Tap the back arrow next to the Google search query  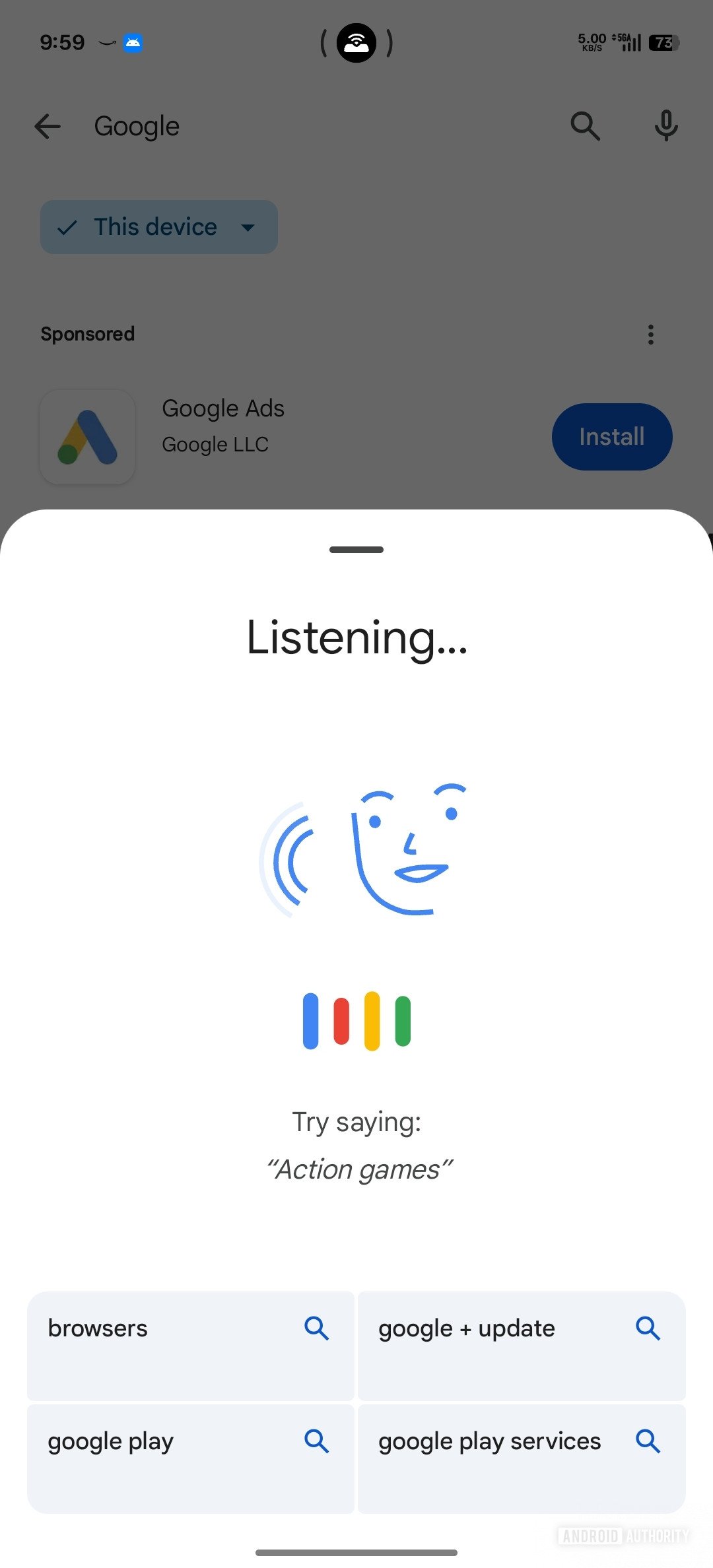pos(48,126)
